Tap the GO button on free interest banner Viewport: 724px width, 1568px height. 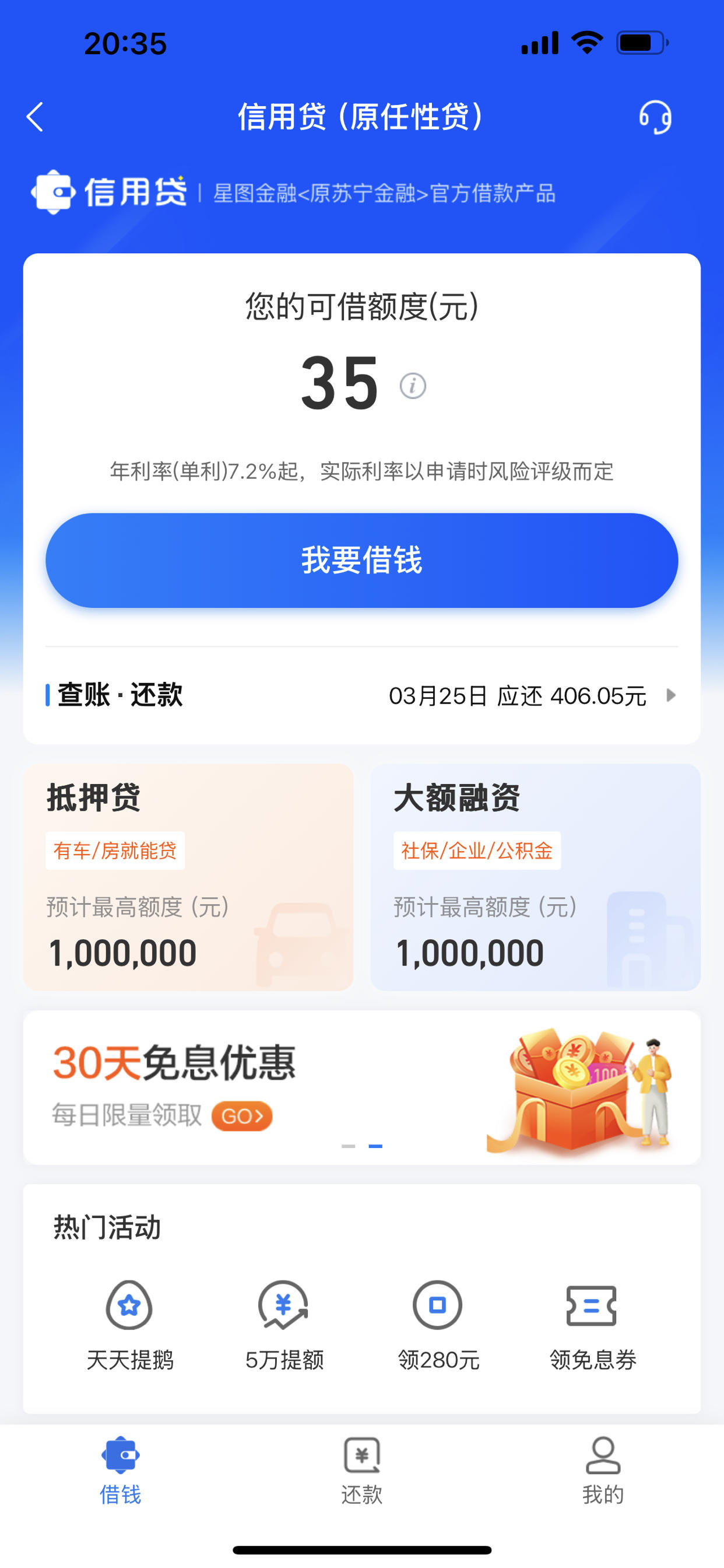241,1115
